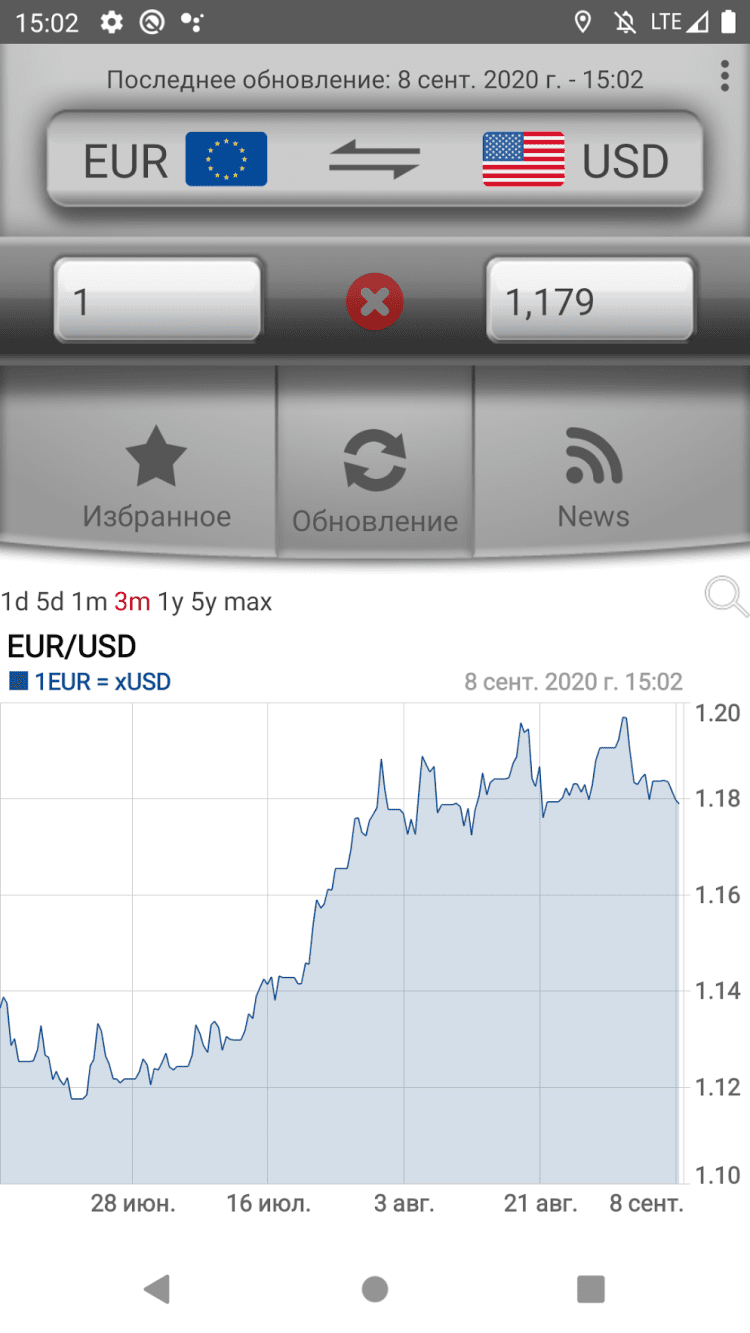Image resolution: width=750 pixels, height=1333 pixels.
Task: Show the max chart range
Action: pyautogui.click(x=247, y=602)
